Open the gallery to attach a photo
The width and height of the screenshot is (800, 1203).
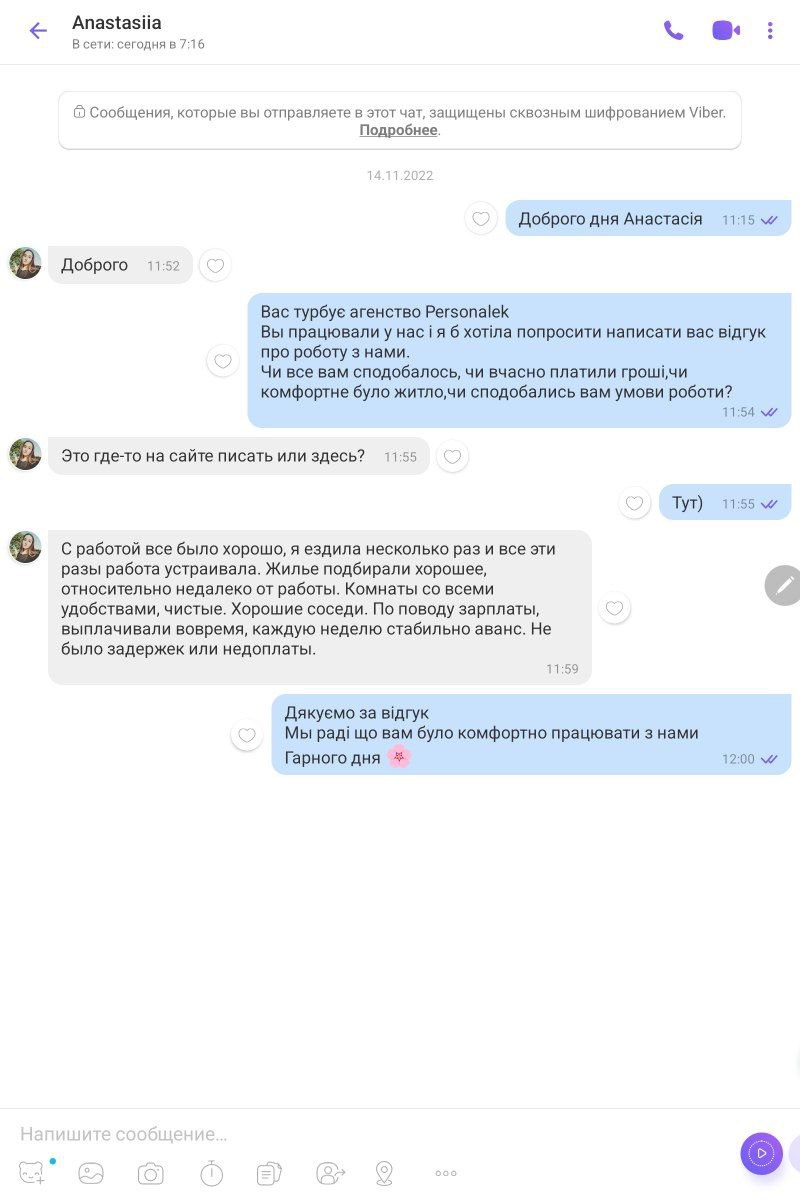[x=91, y=1173]
